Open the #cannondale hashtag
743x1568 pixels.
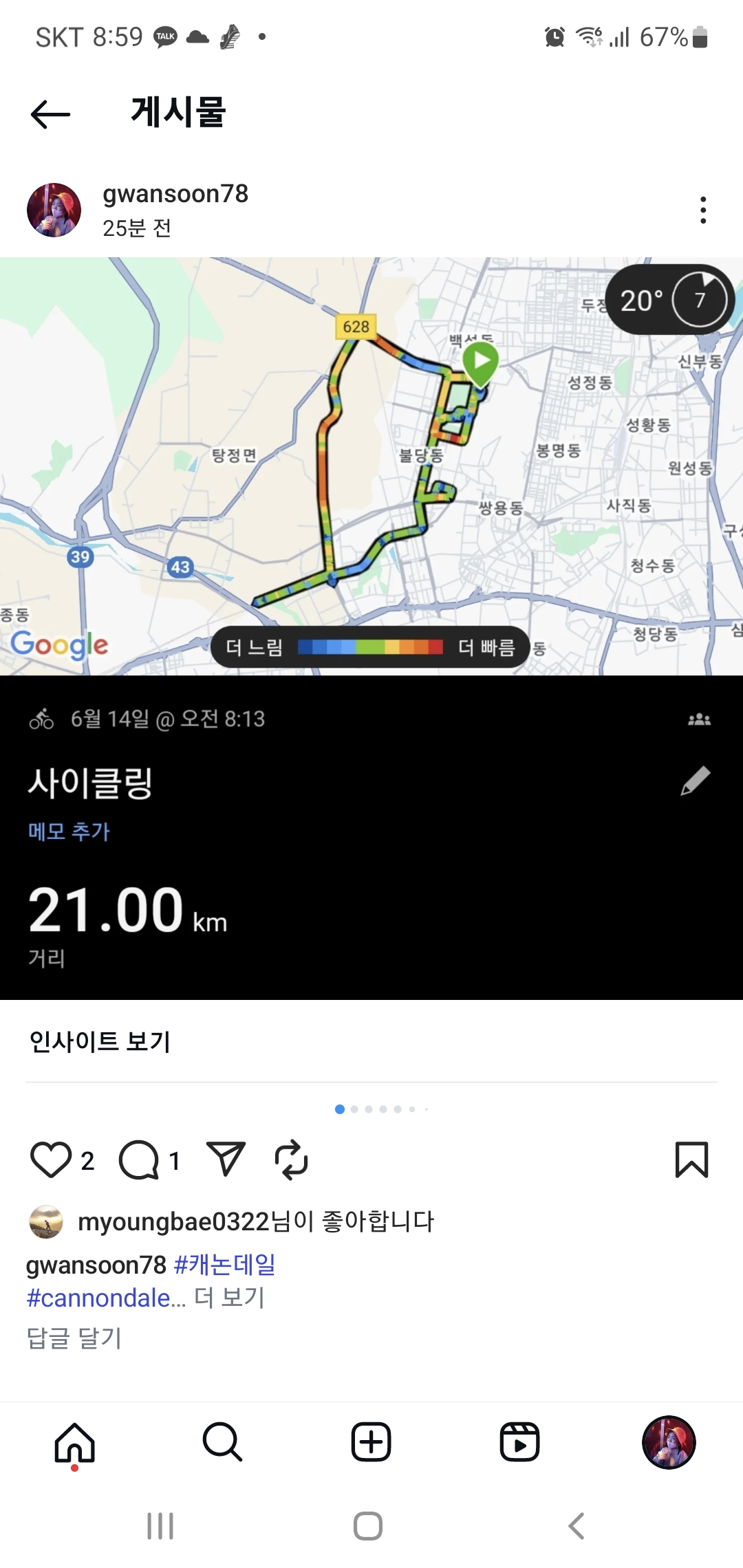106,1298
